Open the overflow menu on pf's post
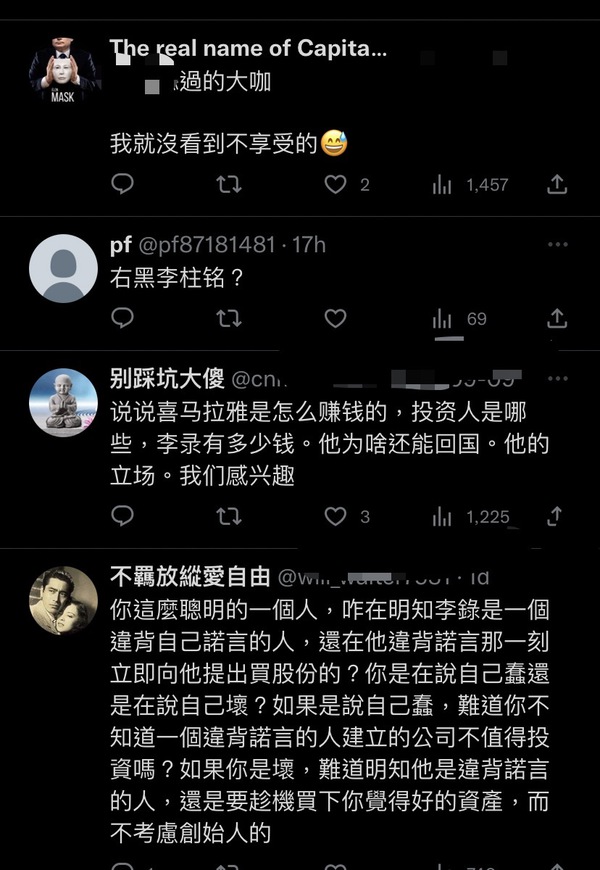 [558, 245]
